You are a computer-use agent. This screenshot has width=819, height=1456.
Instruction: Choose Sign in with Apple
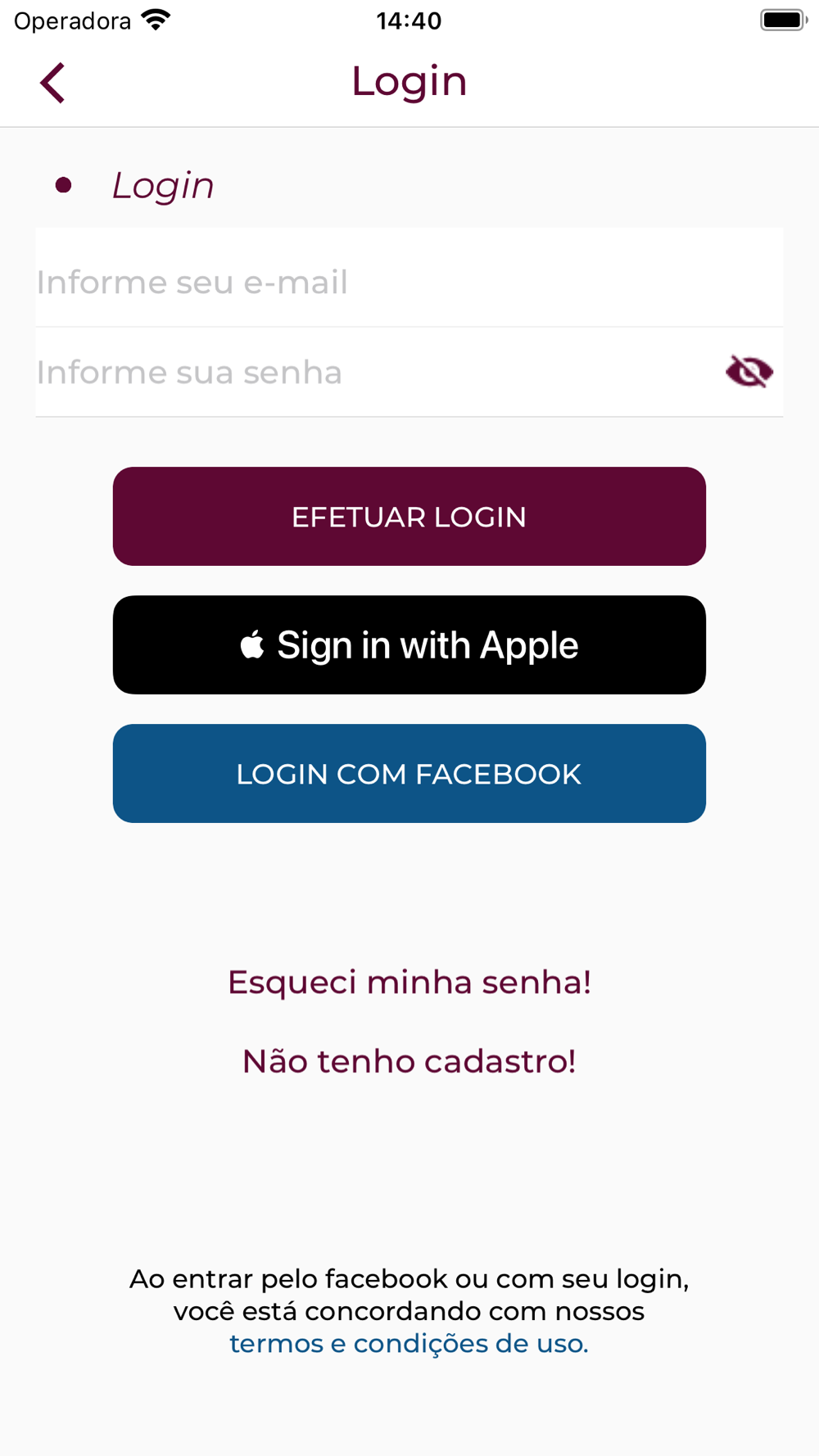[409, 645]
